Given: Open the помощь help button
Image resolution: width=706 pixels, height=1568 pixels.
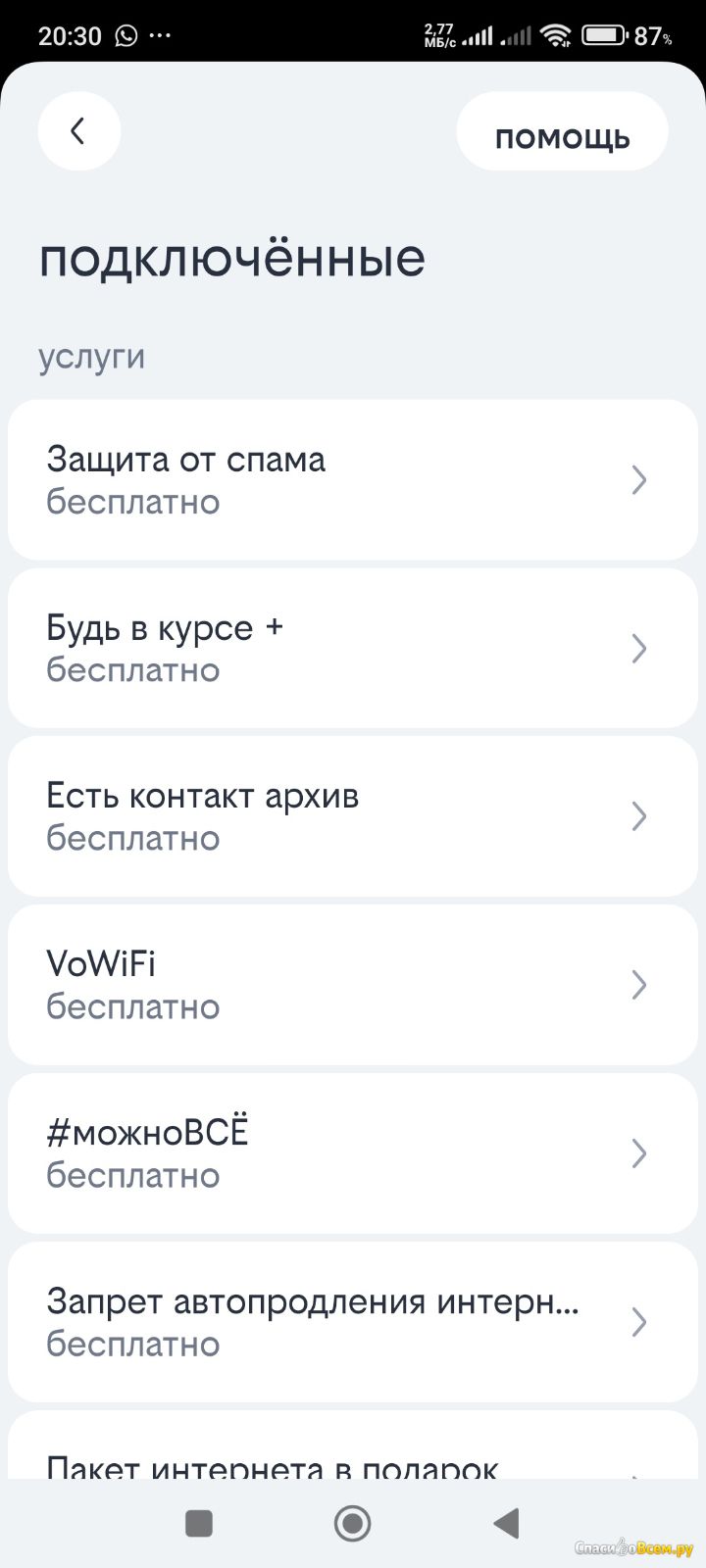Looking at the screenshot, I should click(562, 132).
